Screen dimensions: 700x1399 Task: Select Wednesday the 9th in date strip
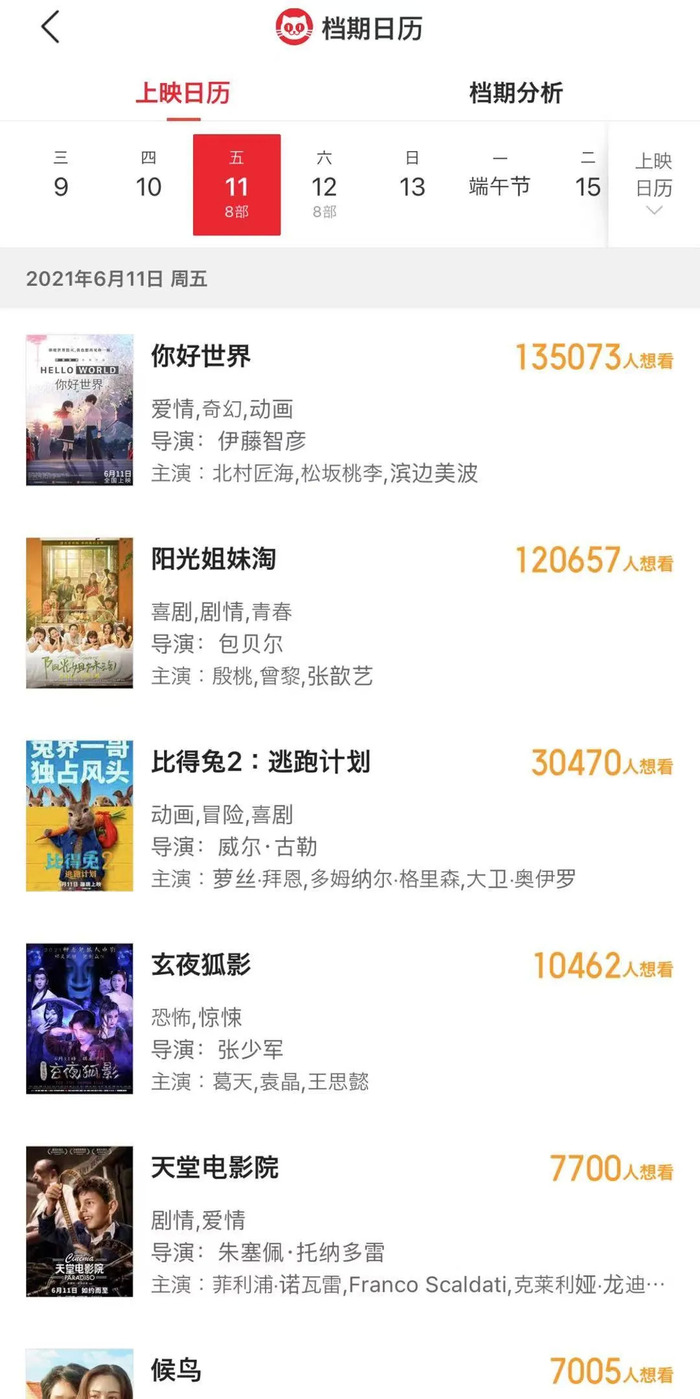tap(61, 176)
